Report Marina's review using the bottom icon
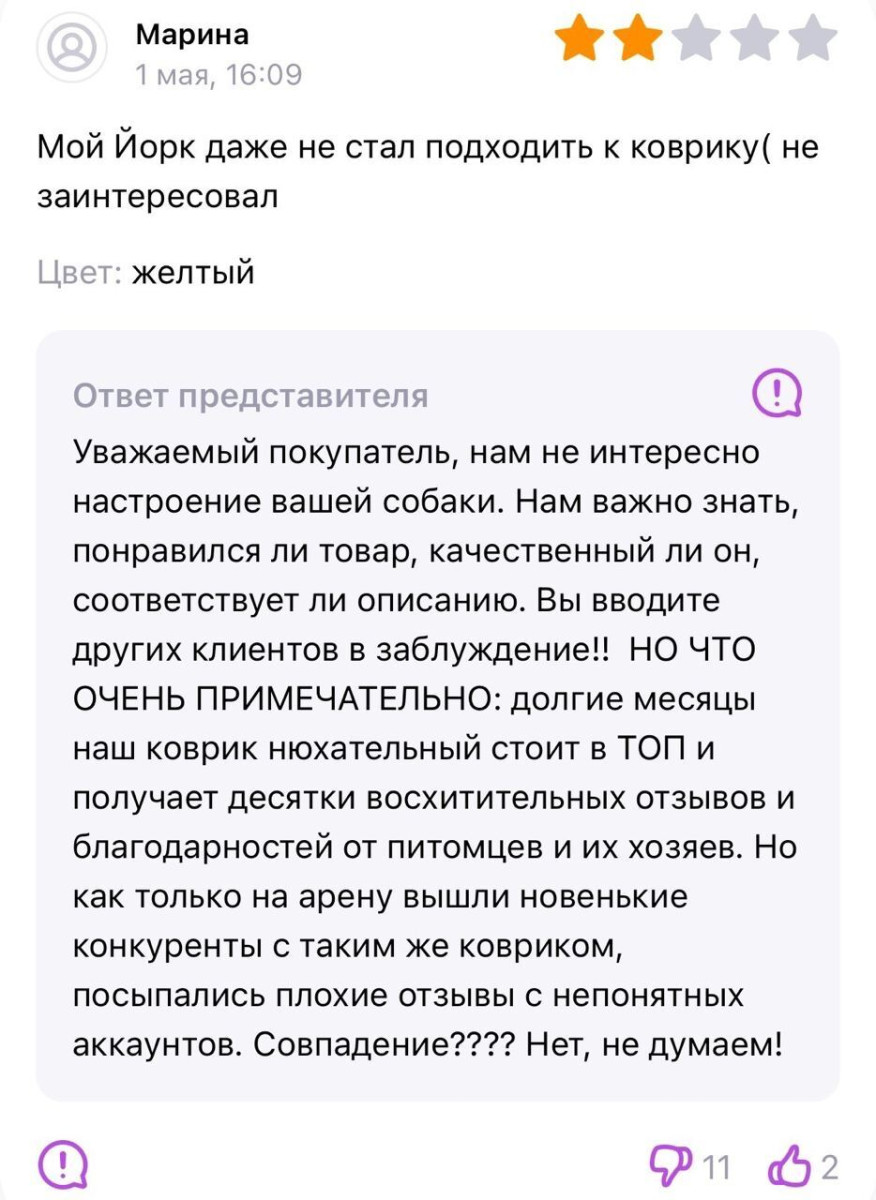The height and width of the screenshot is (1200, 876). click(x=62, y=1163)
